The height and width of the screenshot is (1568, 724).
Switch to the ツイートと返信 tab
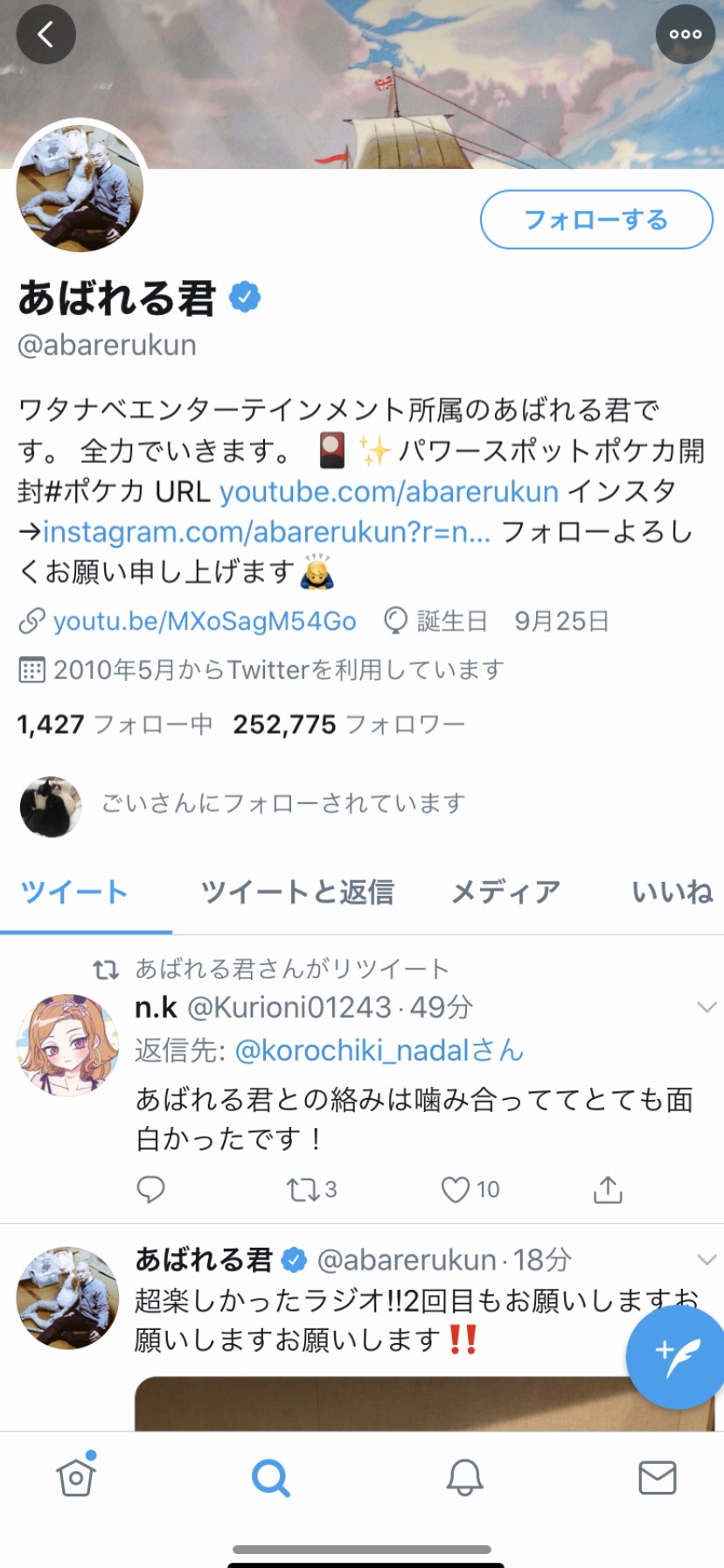point(297,892)
